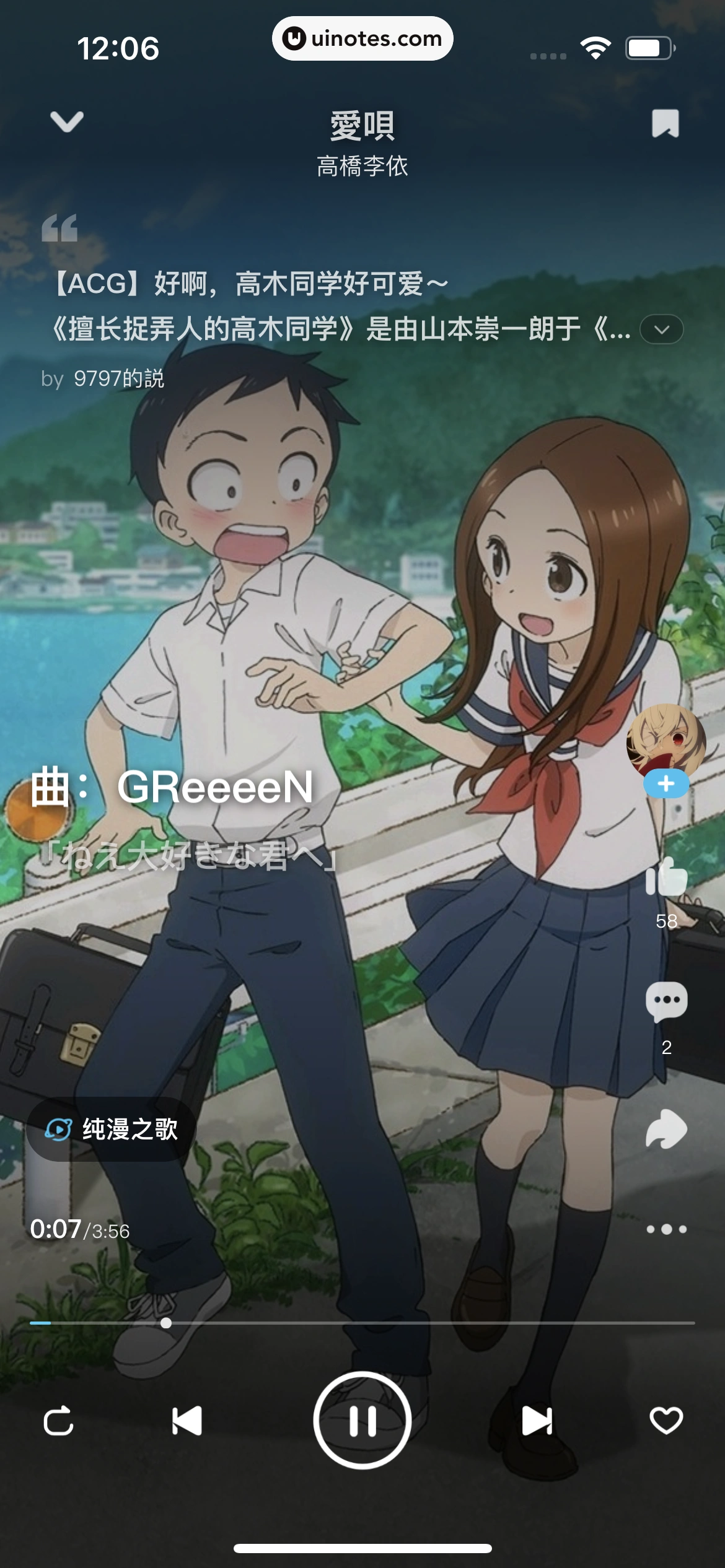The image size is (725, 1568).
Task: Bookmark the song 愛唄
Action: click(x=665, y=123)
